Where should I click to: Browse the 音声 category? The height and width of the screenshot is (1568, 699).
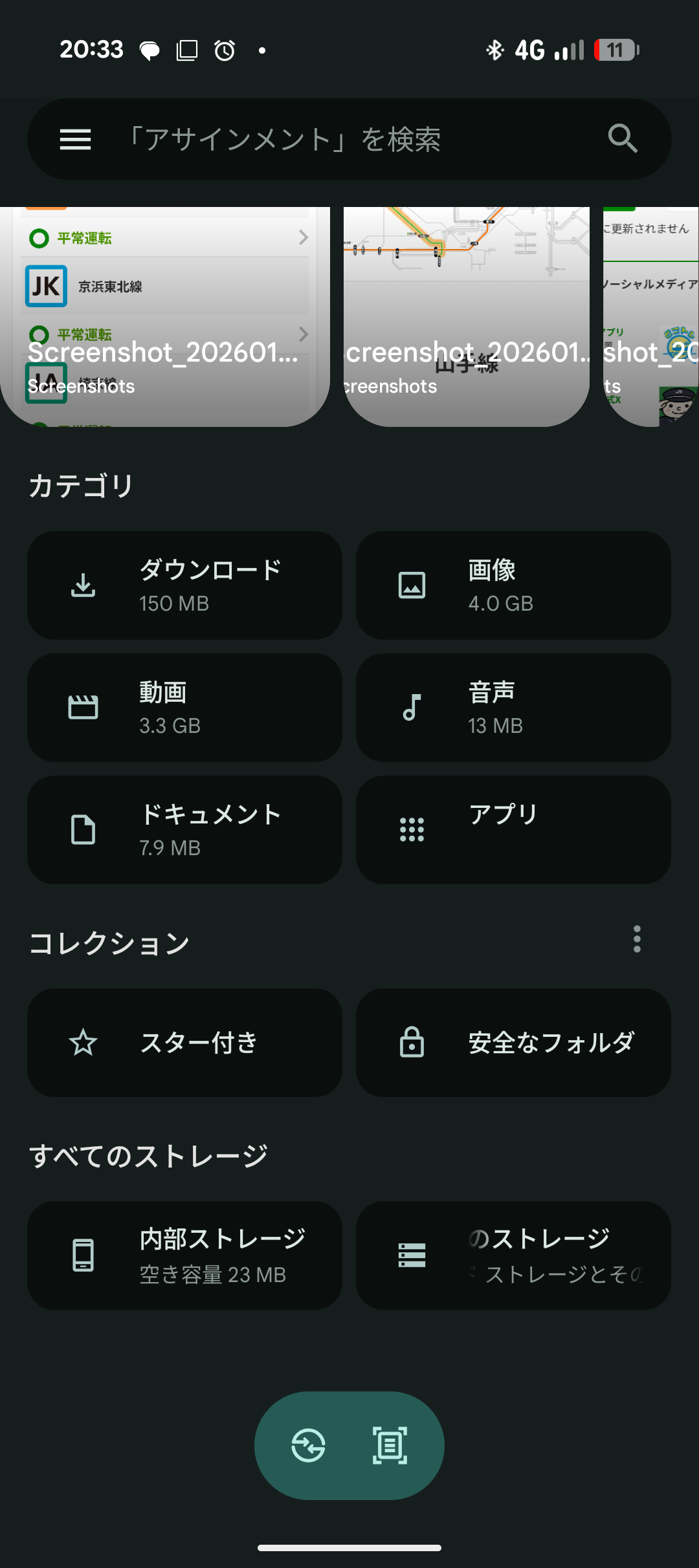coord(513,708)
